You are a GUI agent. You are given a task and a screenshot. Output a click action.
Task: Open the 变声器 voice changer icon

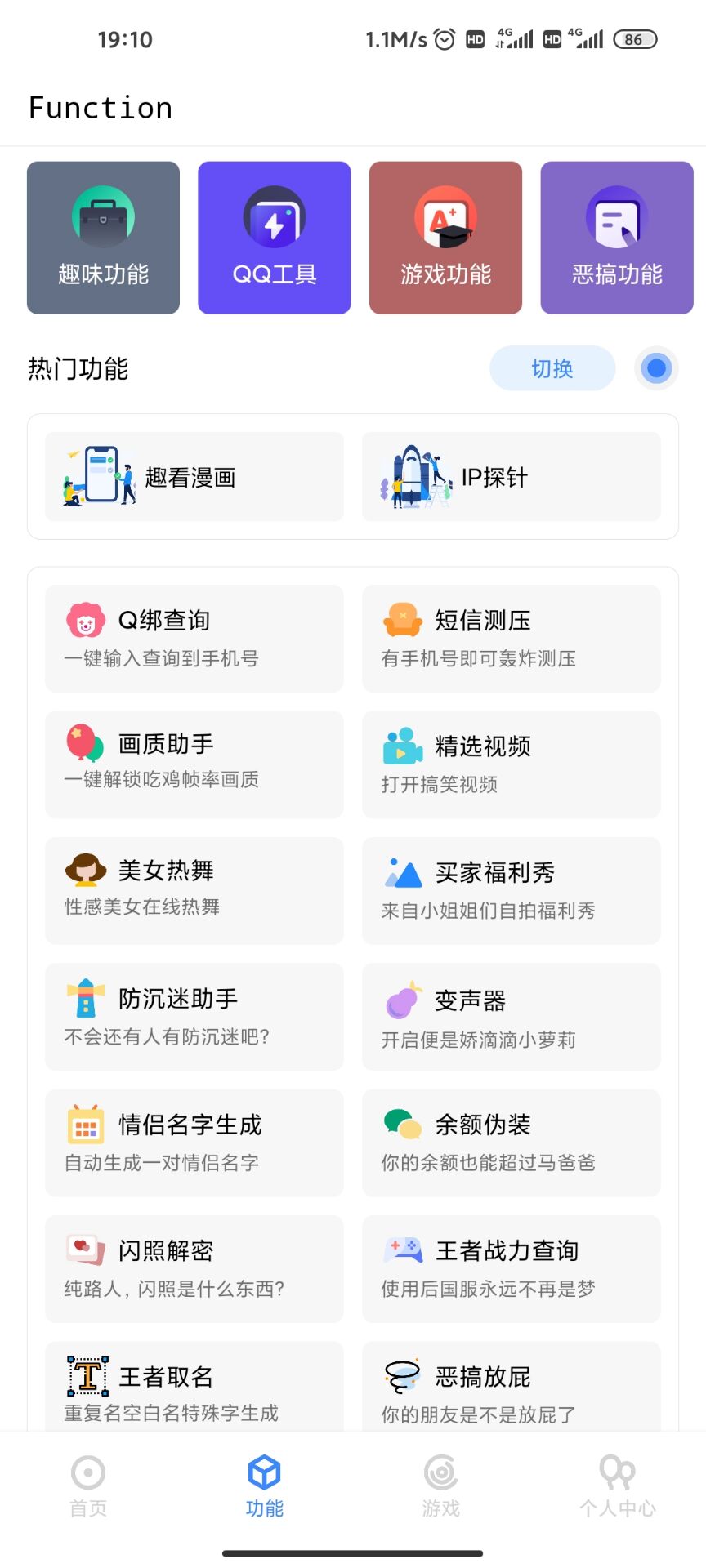(x=402, y=998)
